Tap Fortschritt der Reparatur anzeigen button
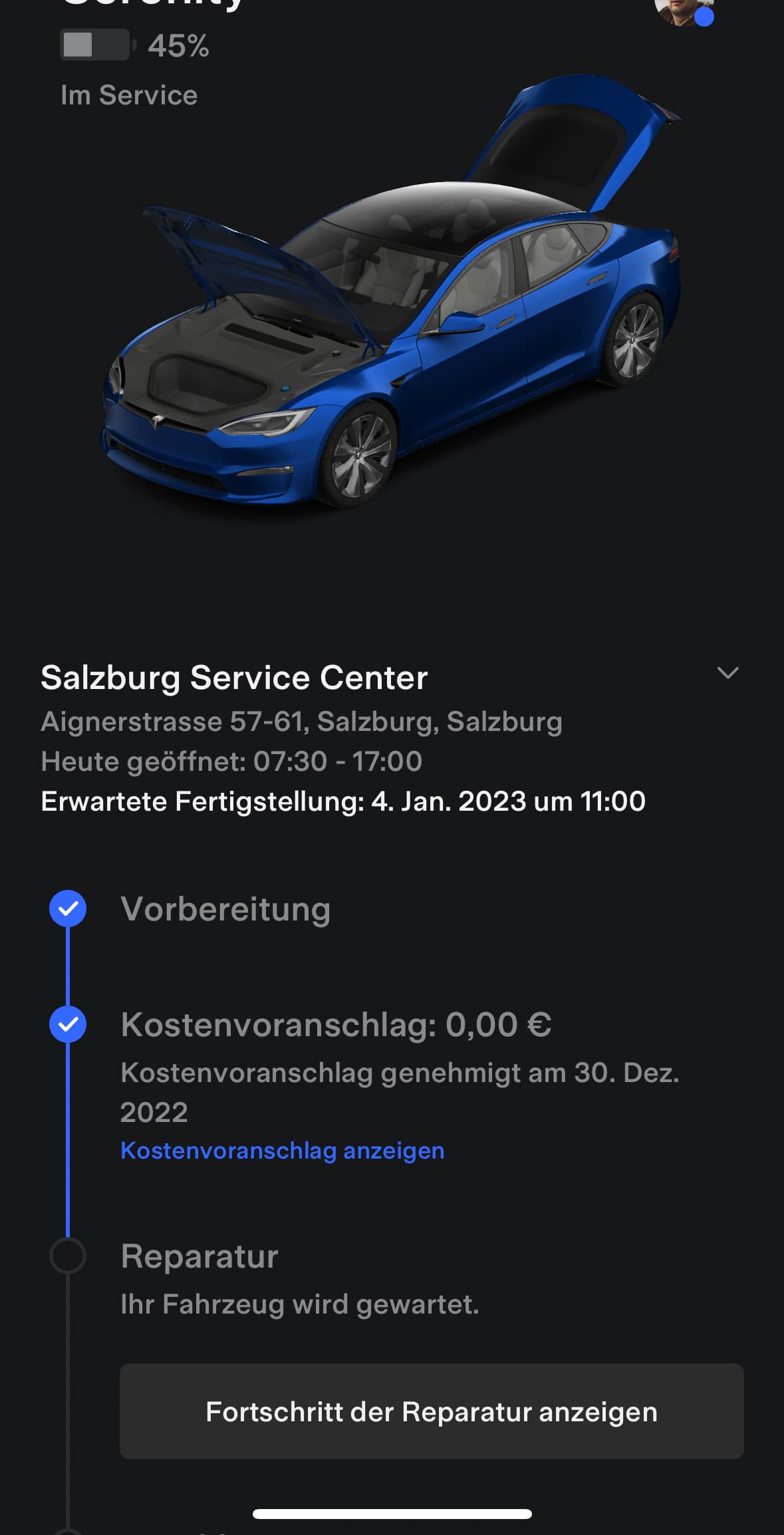This screenshot has height=1535, width=784. [432, 1411]
